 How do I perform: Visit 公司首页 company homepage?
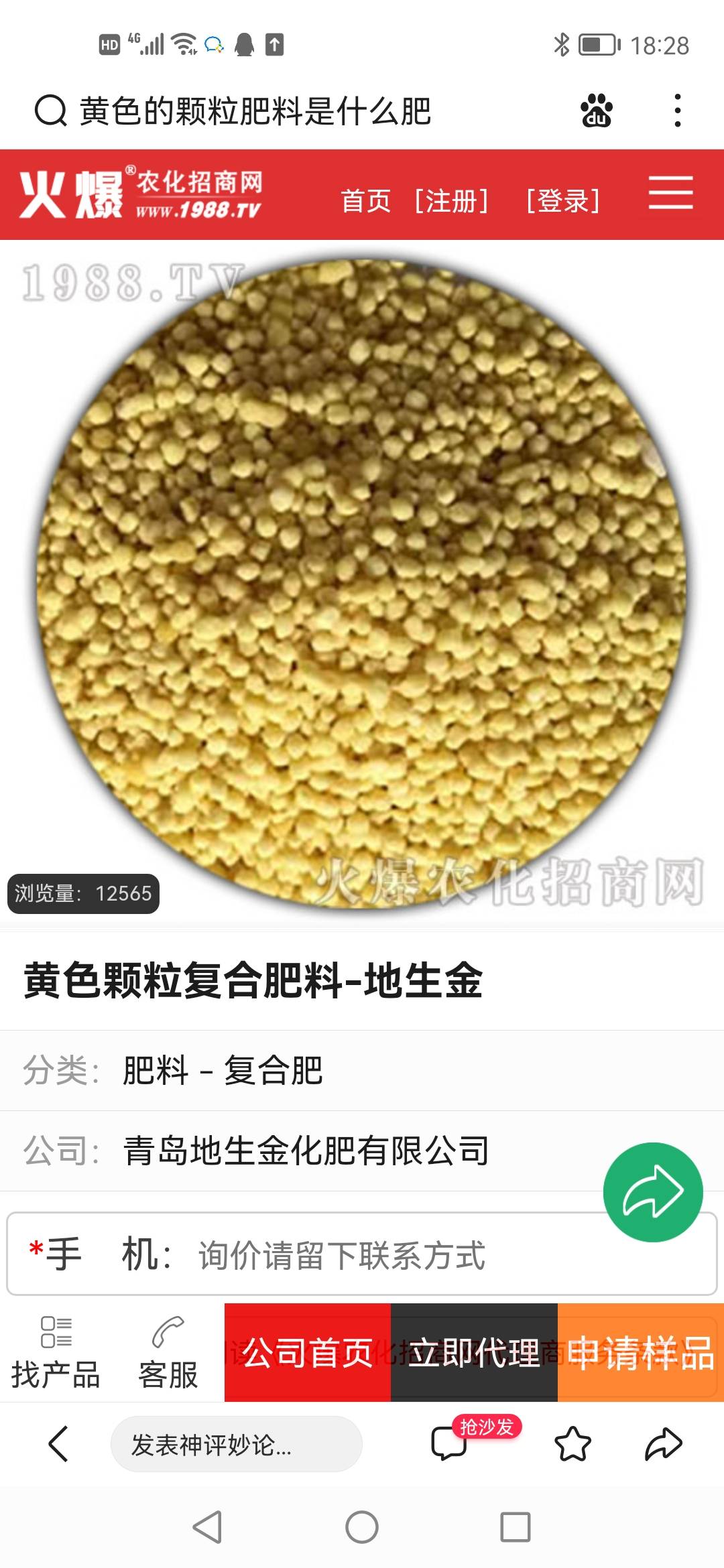coord(308,1352)
